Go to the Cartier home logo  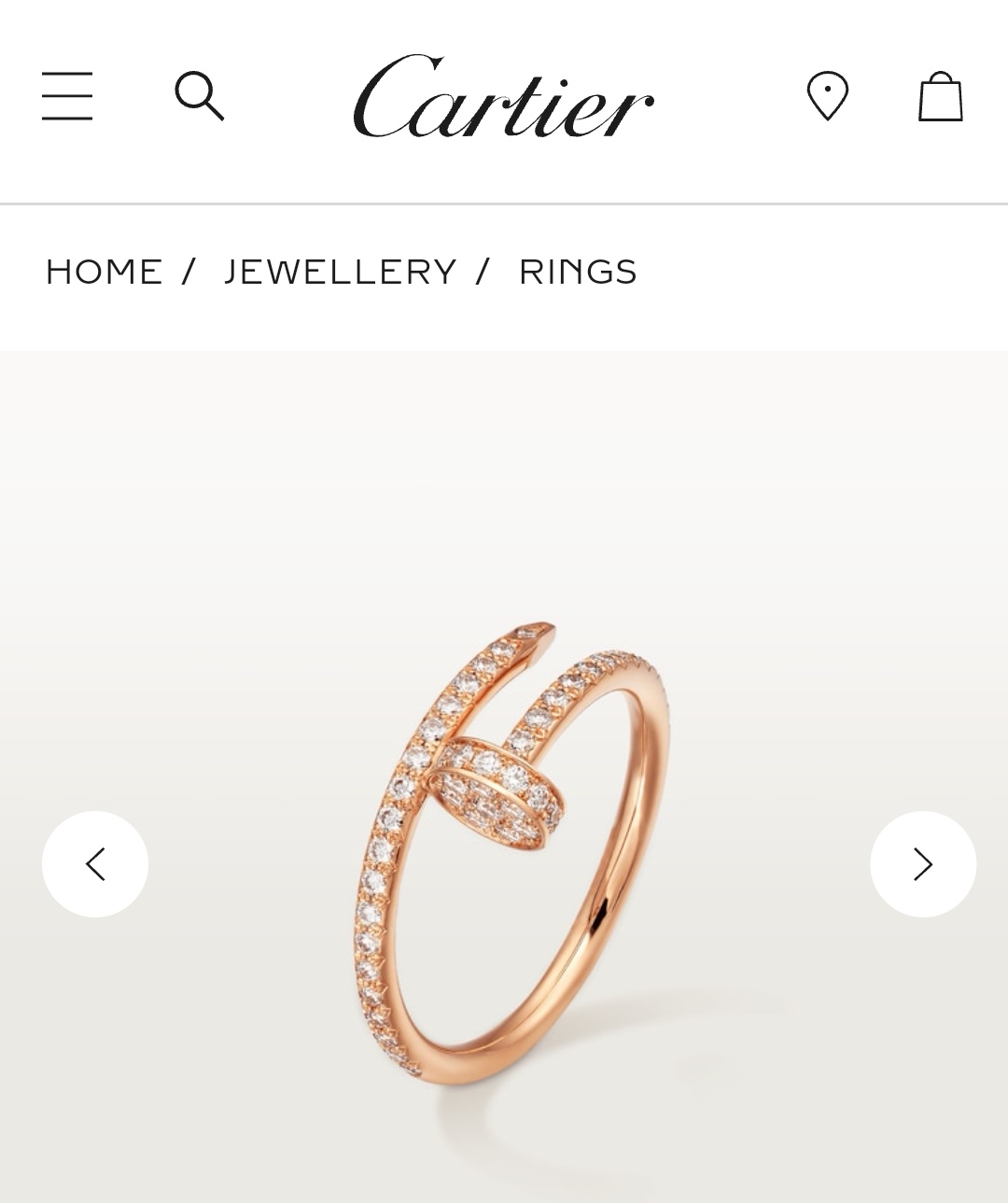pyautogui.click(x=503, y=98)
